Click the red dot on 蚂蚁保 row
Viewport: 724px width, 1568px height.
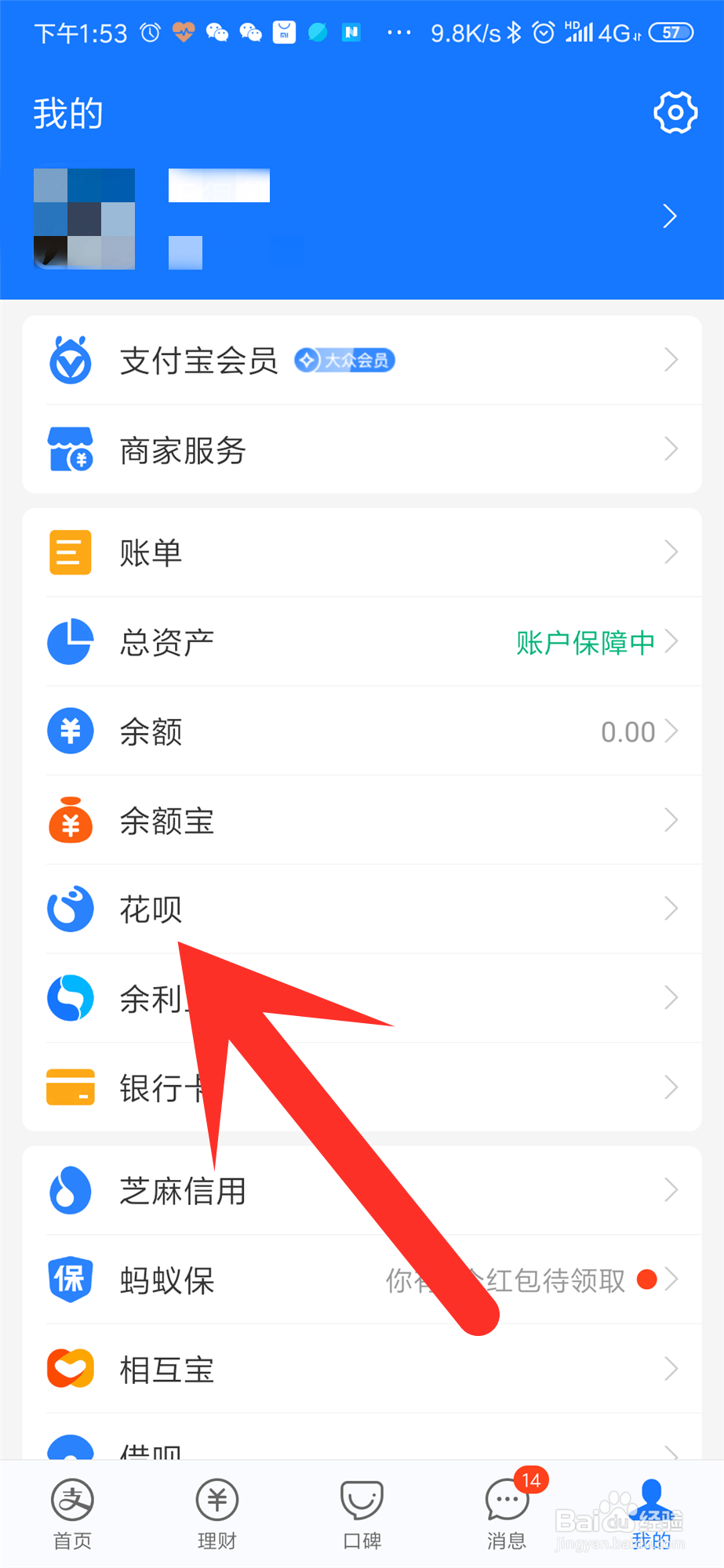coord(646,1279)
